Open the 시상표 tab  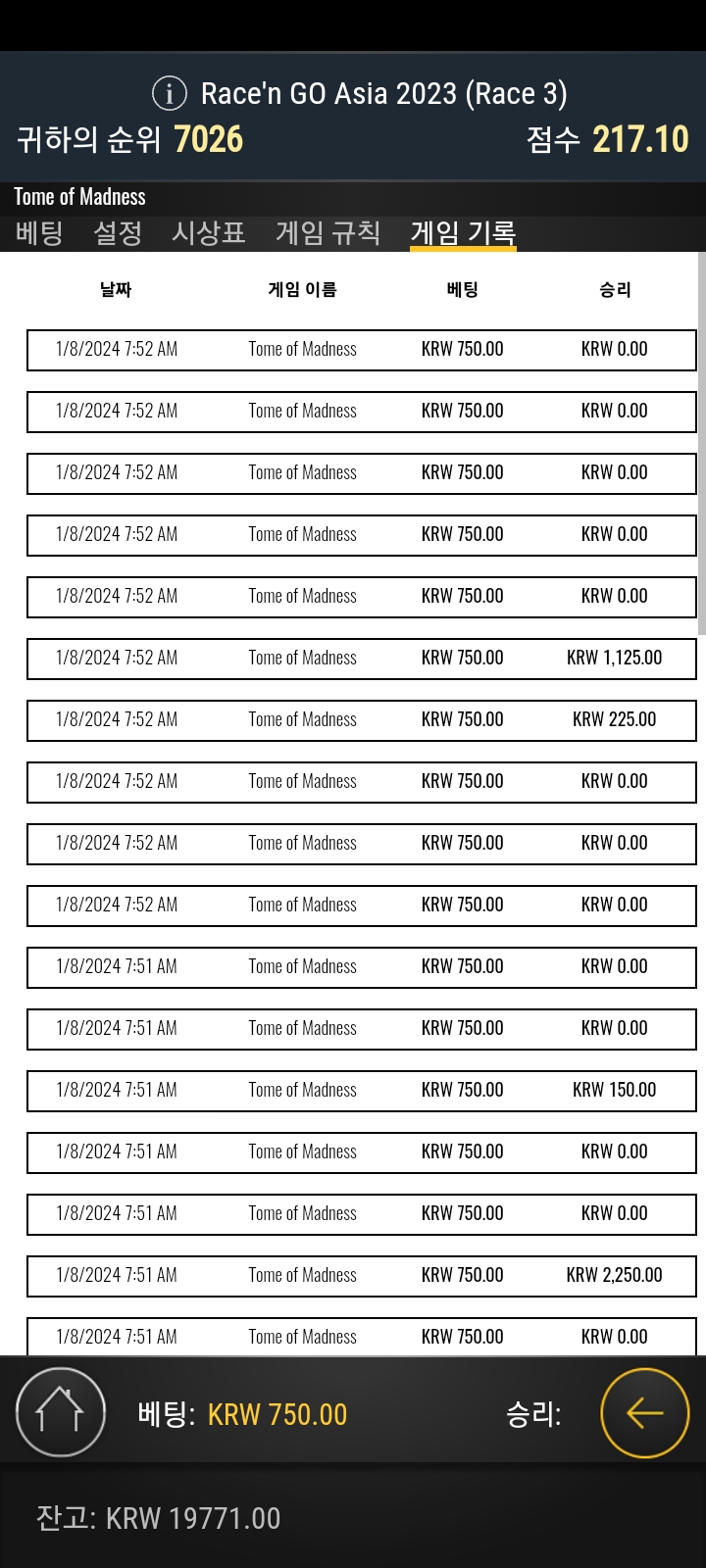coord(209,233)
